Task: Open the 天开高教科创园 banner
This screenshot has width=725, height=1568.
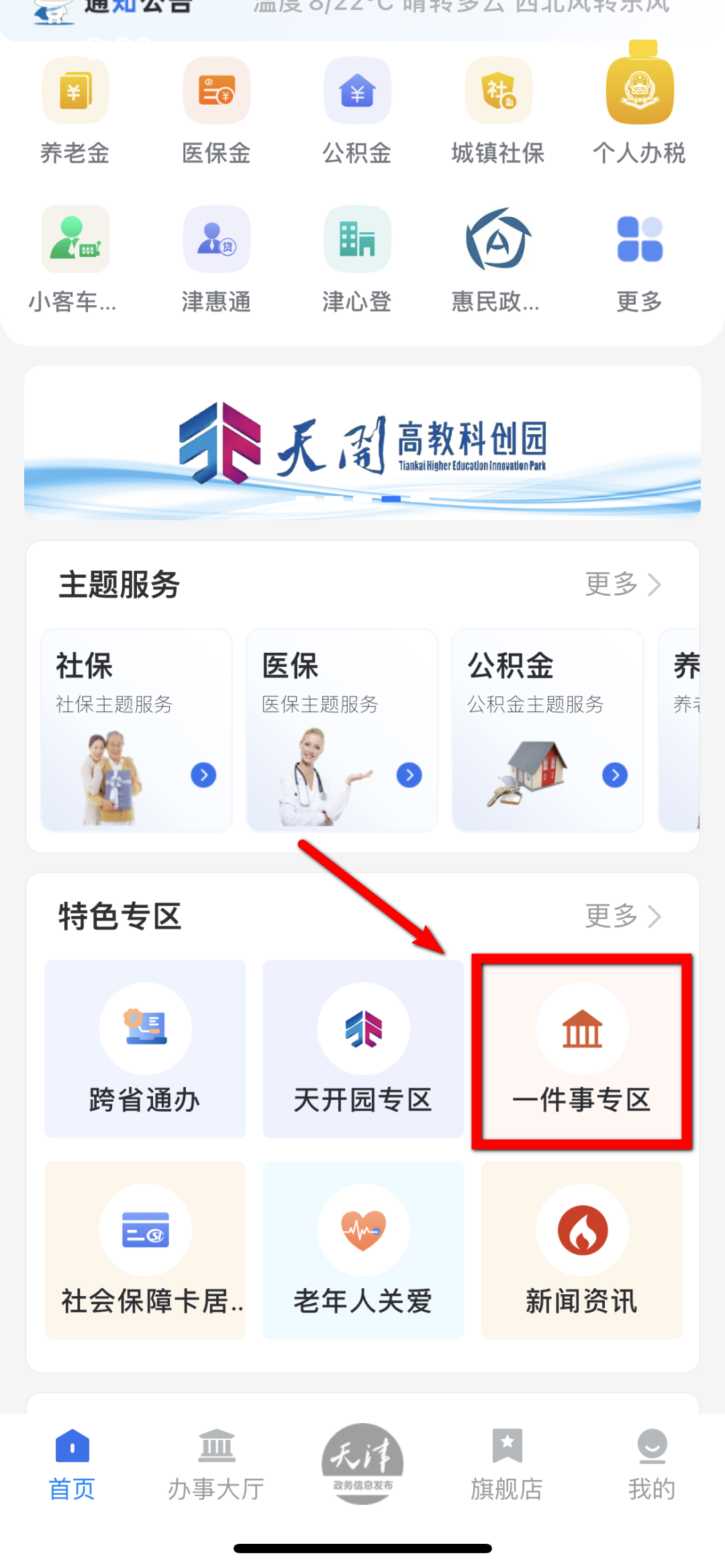Action: pos(362,443)
